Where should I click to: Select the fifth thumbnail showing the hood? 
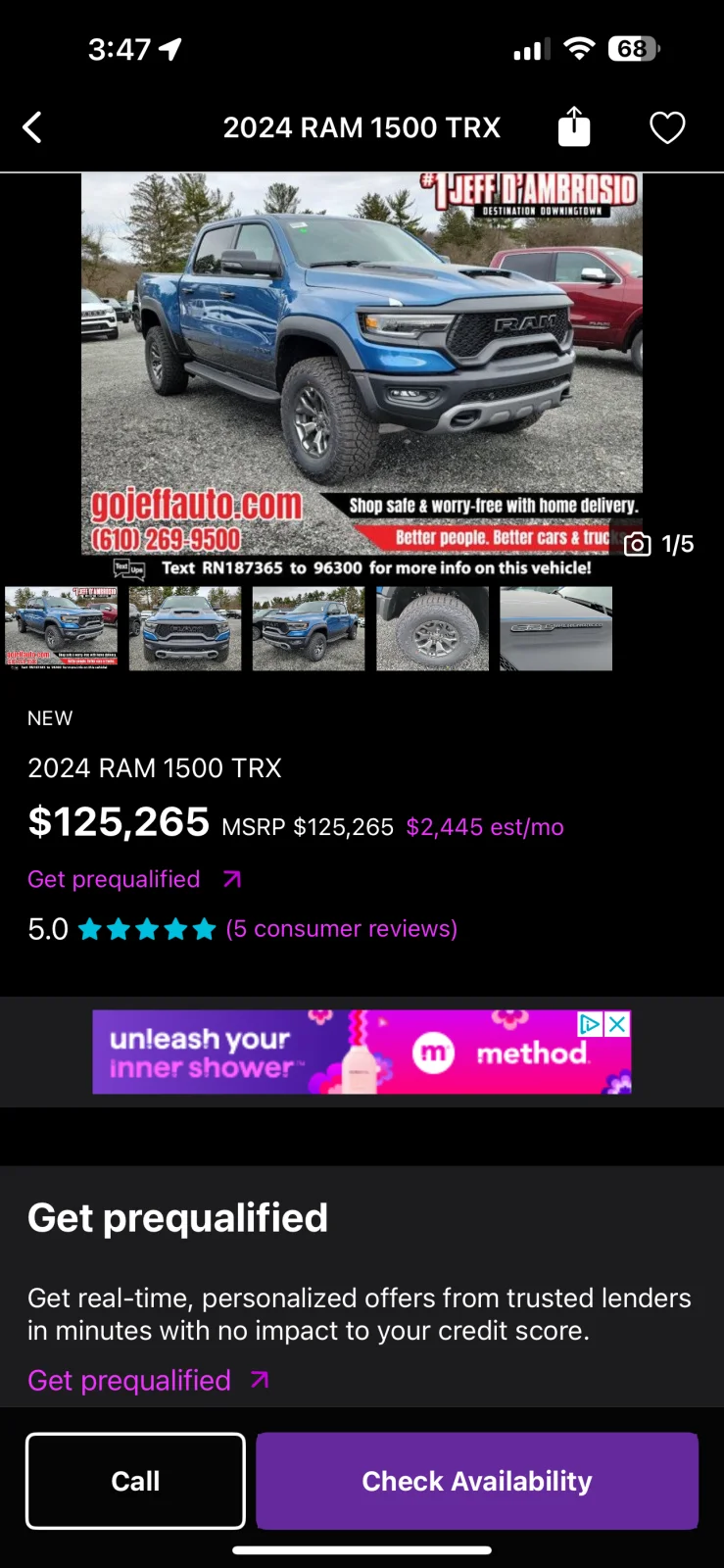[x=555, y=628]
